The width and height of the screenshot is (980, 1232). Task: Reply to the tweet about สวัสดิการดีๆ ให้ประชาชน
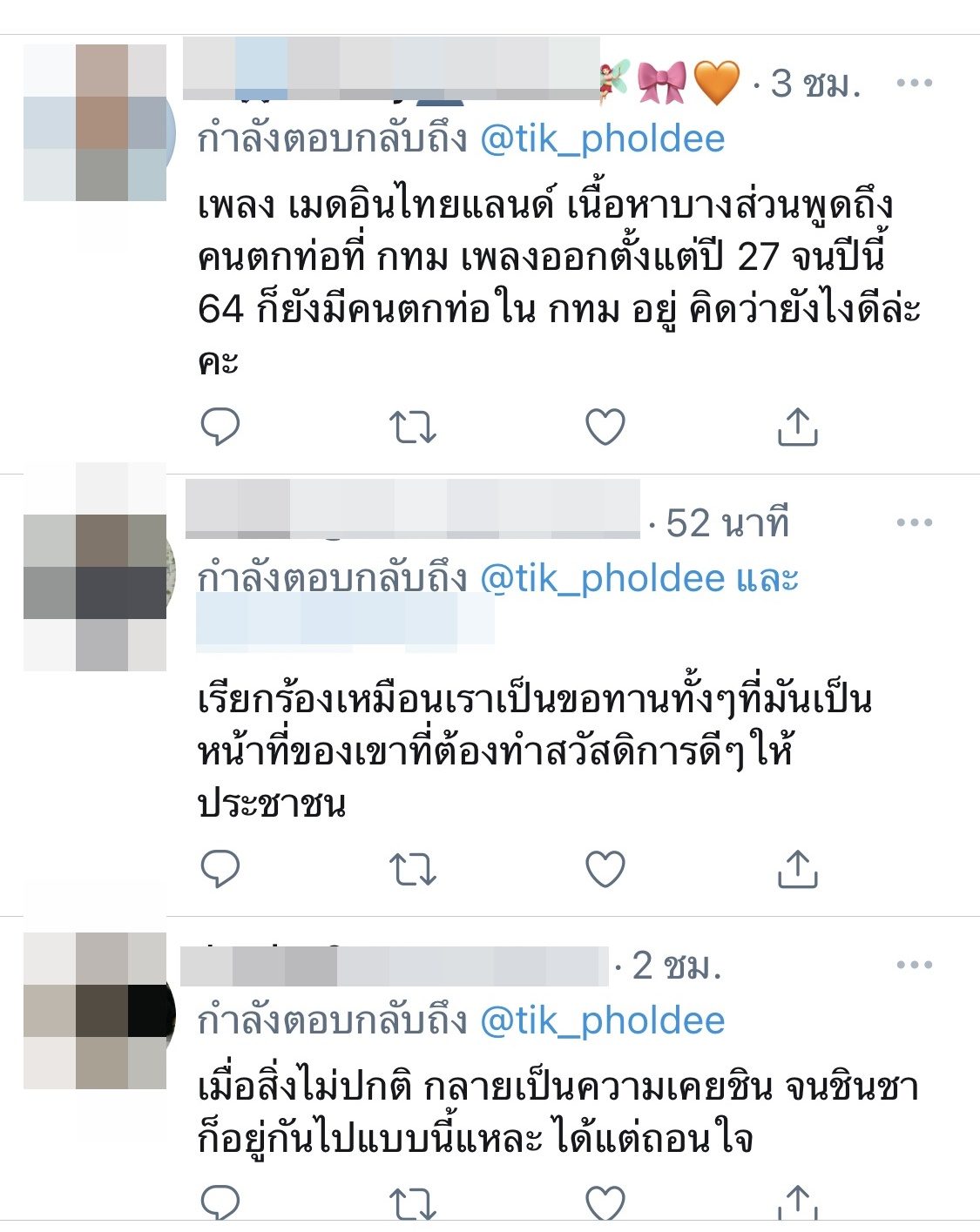click(x=220, y=868)
